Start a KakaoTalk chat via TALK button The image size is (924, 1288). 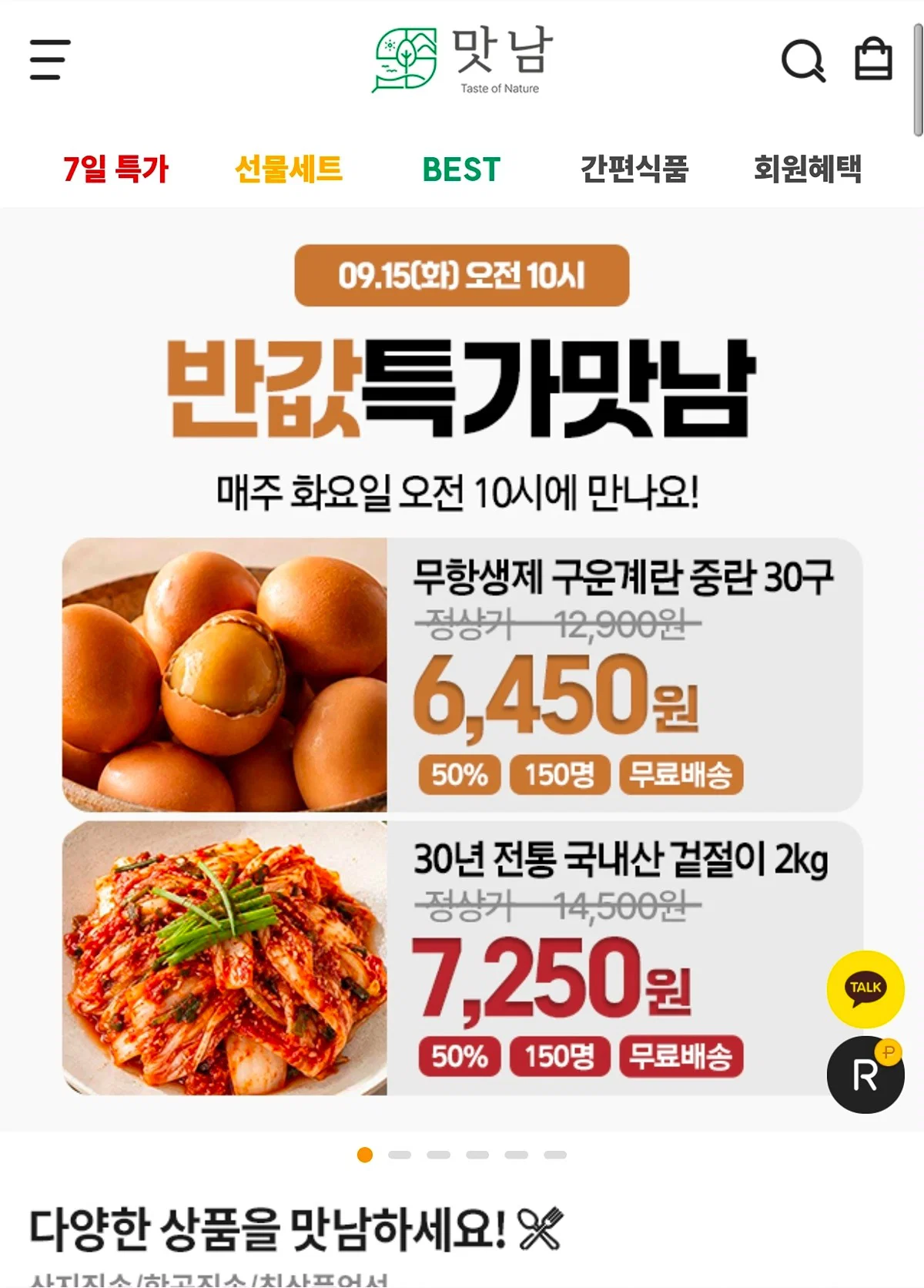click(x=865, y=989)
